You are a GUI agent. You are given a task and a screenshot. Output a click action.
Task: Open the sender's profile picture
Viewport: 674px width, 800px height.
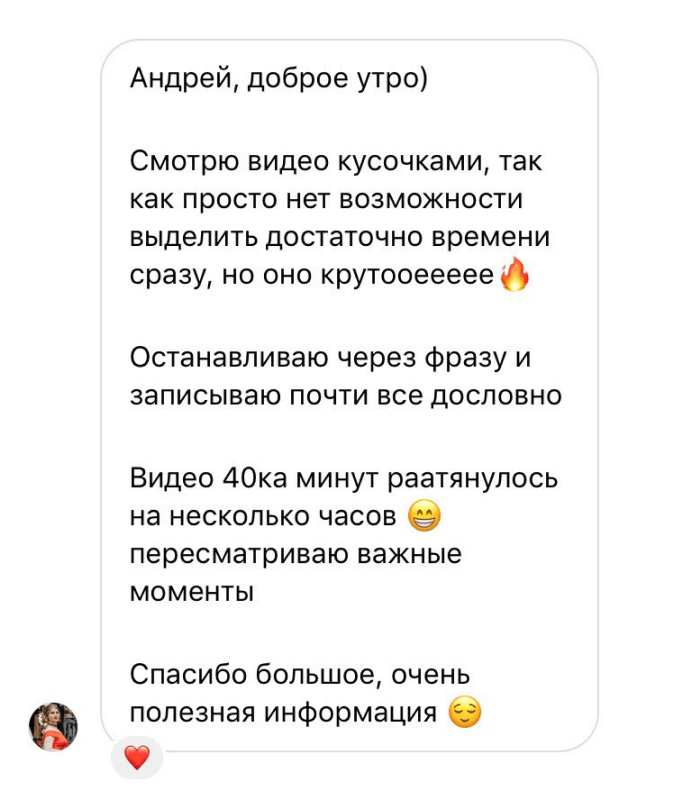tap(54, 726)
